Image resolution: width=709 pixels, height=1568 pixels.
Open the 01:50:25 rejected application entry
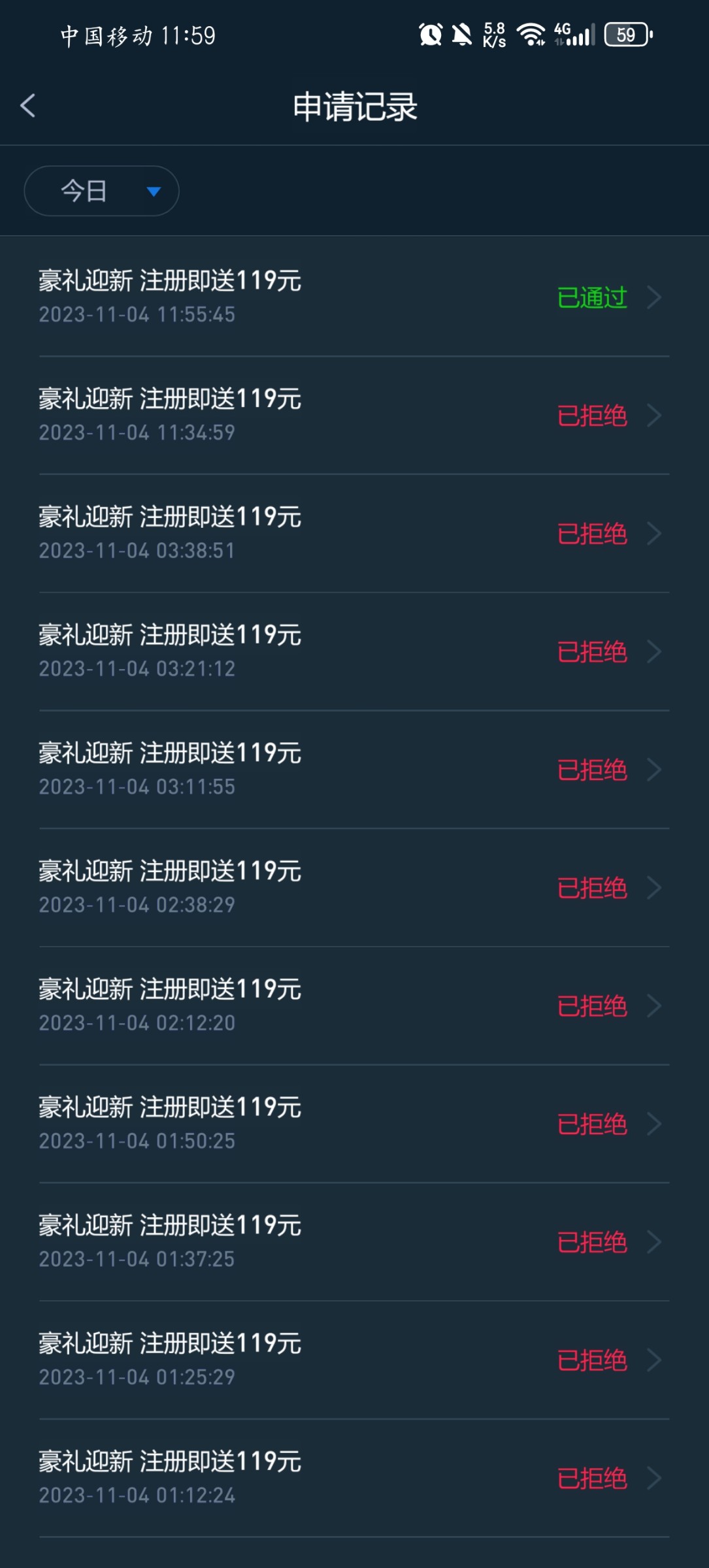click(261, 1124)
